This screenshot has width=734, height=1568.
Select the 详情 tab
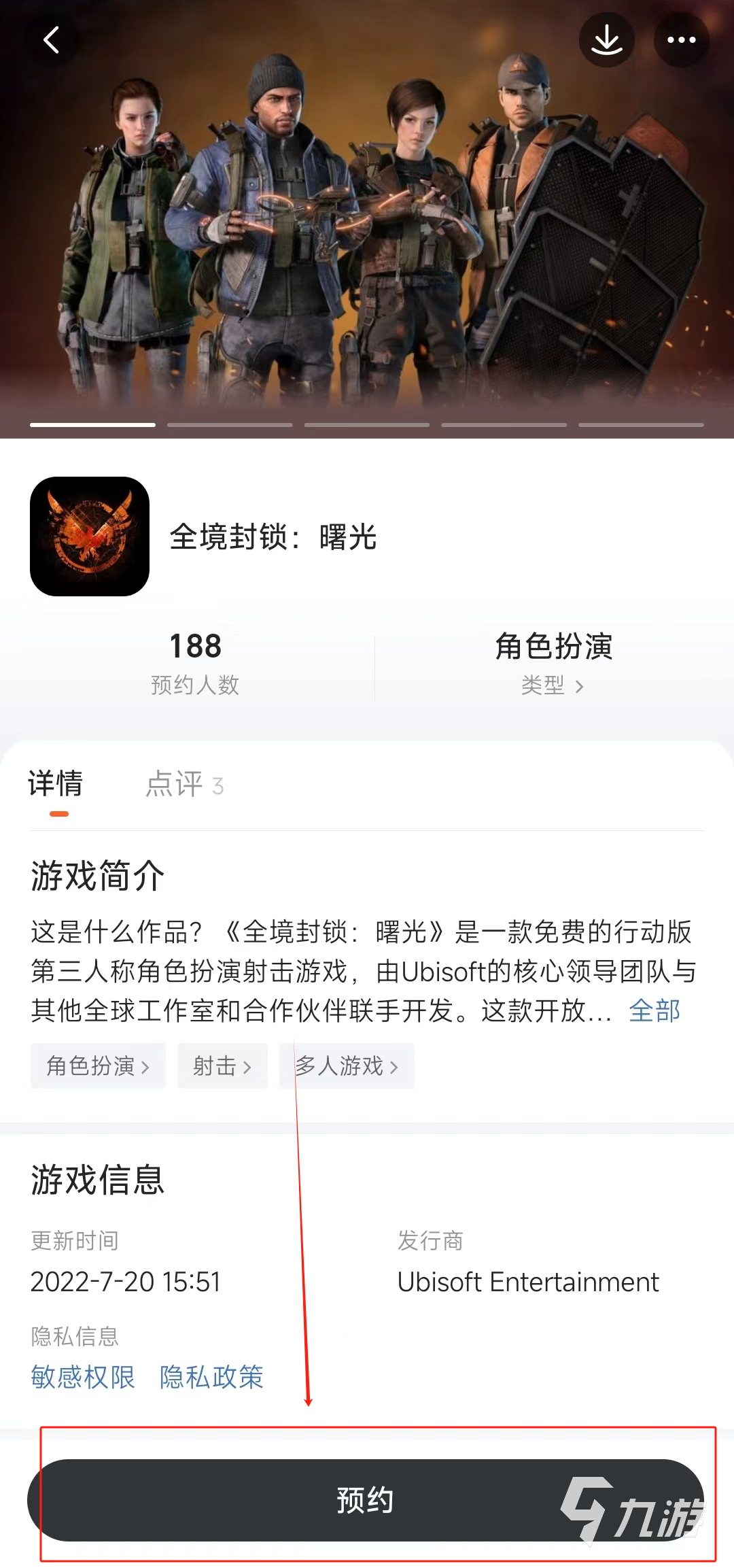pos(56,784)
